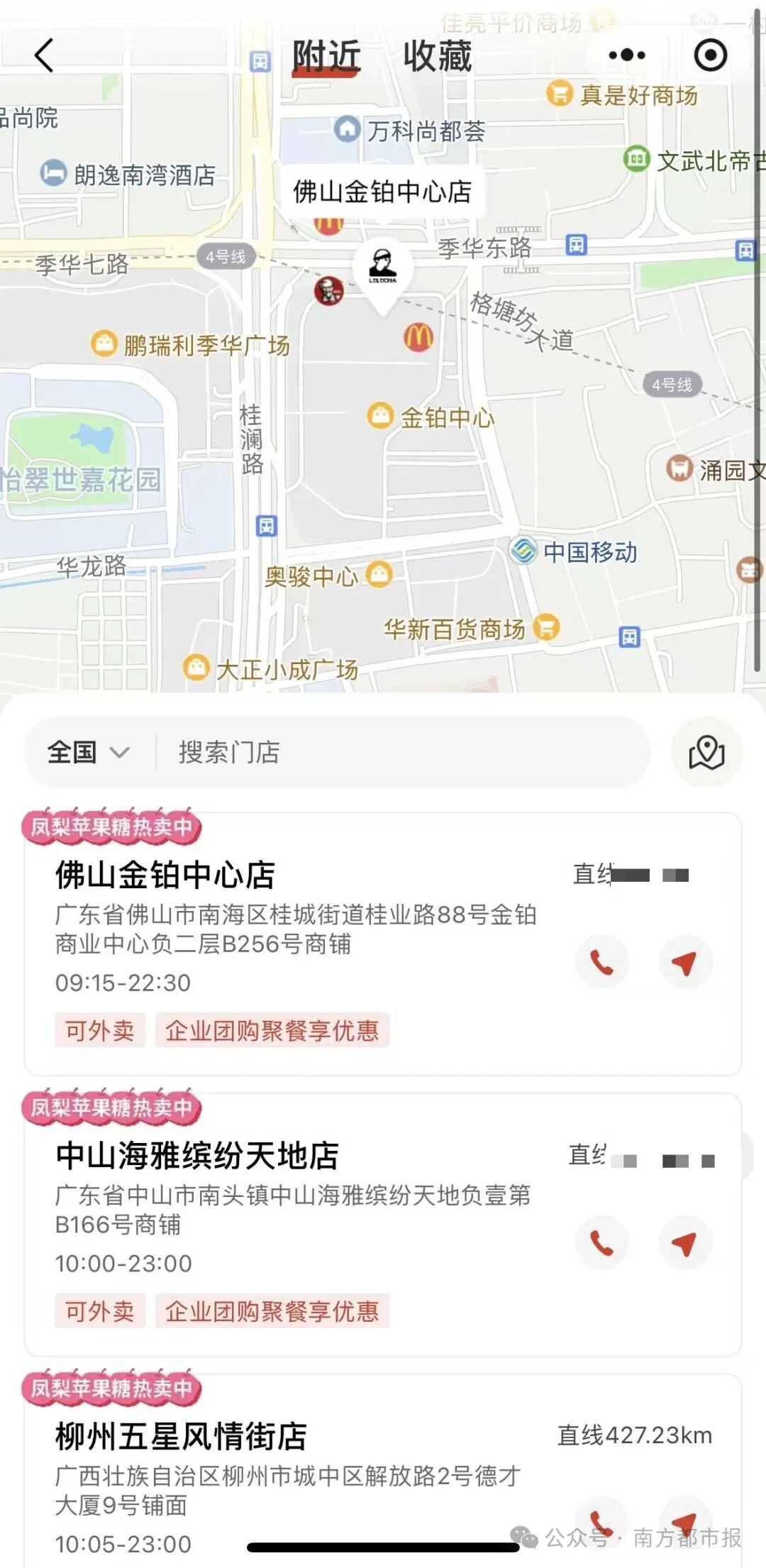Select the 附近 tab
The height and width of the screenshot is (1568, 766).
tap(326, 56)
